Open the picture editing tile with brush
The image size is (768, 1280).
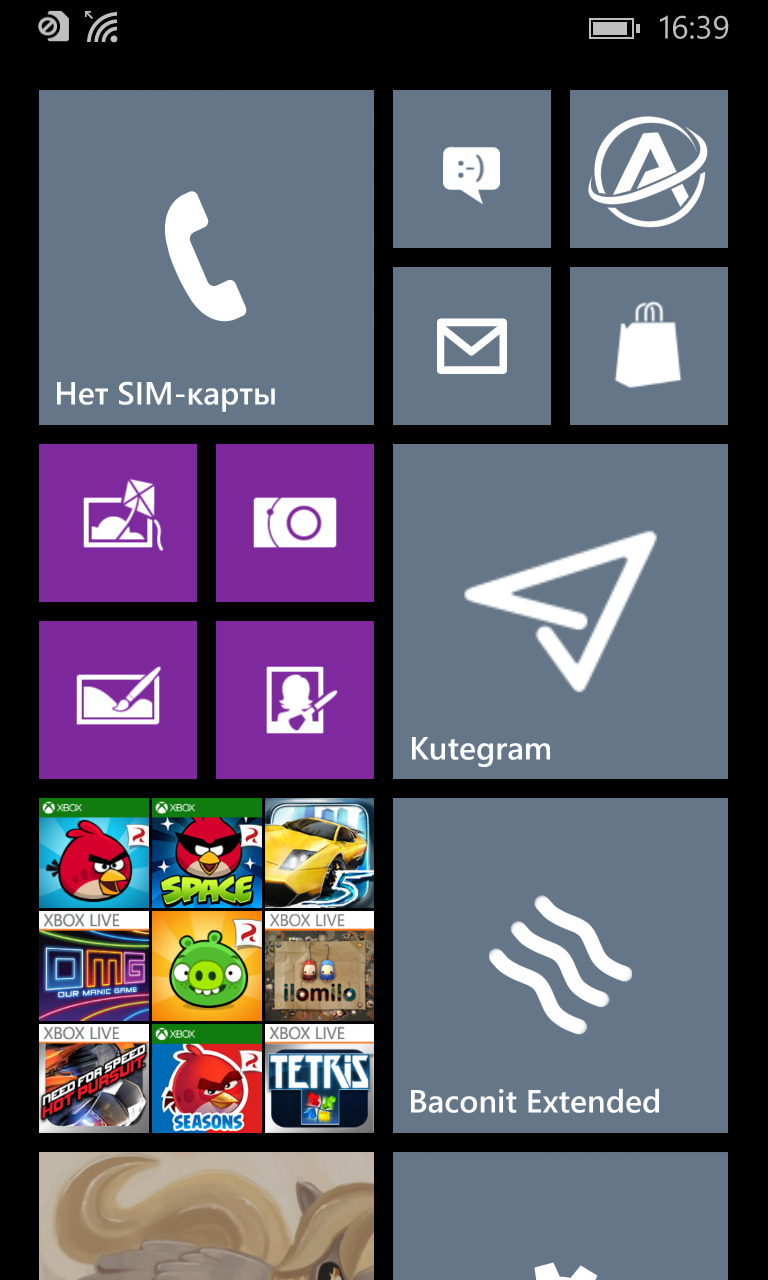tap(118, 700)
